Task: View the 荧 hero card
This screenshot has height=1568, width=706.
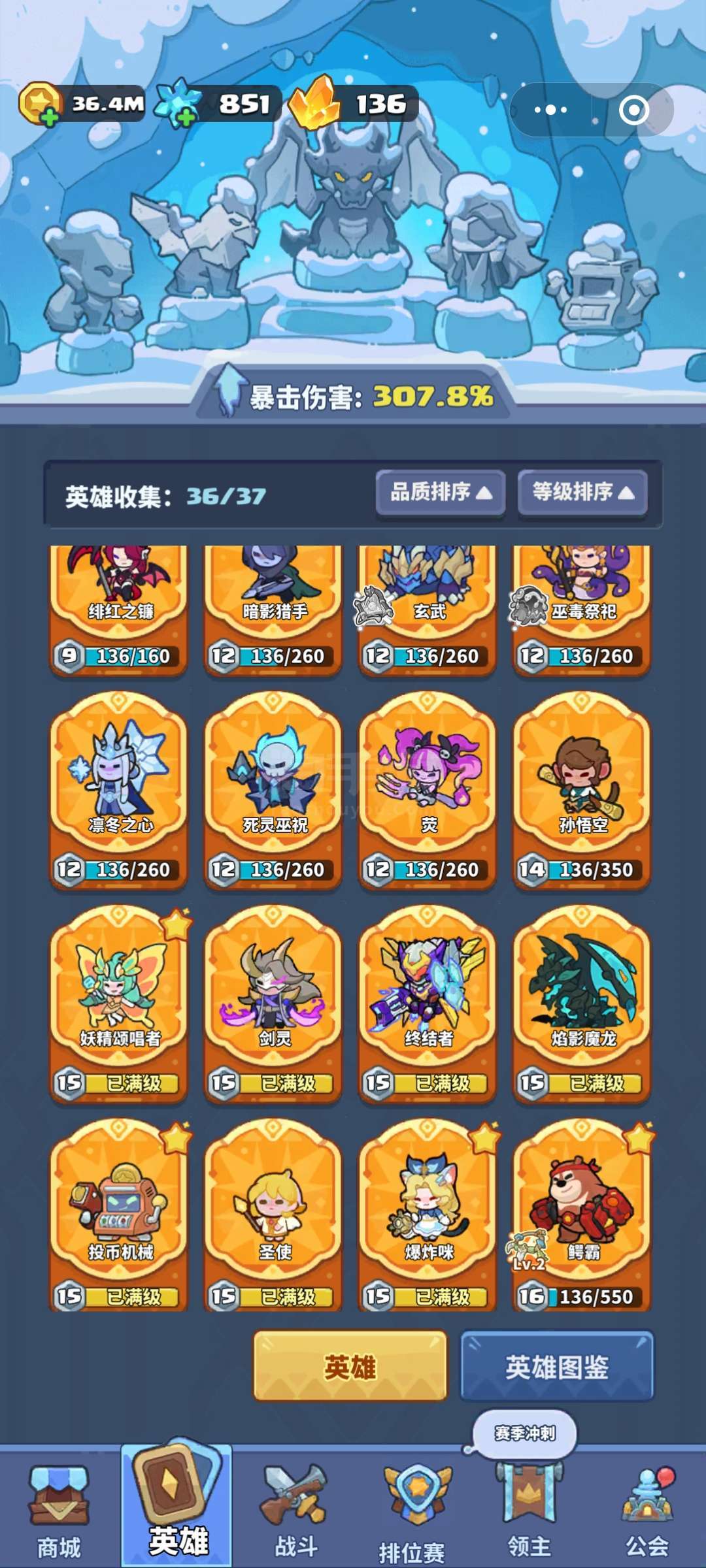Action: click(428, 791)
